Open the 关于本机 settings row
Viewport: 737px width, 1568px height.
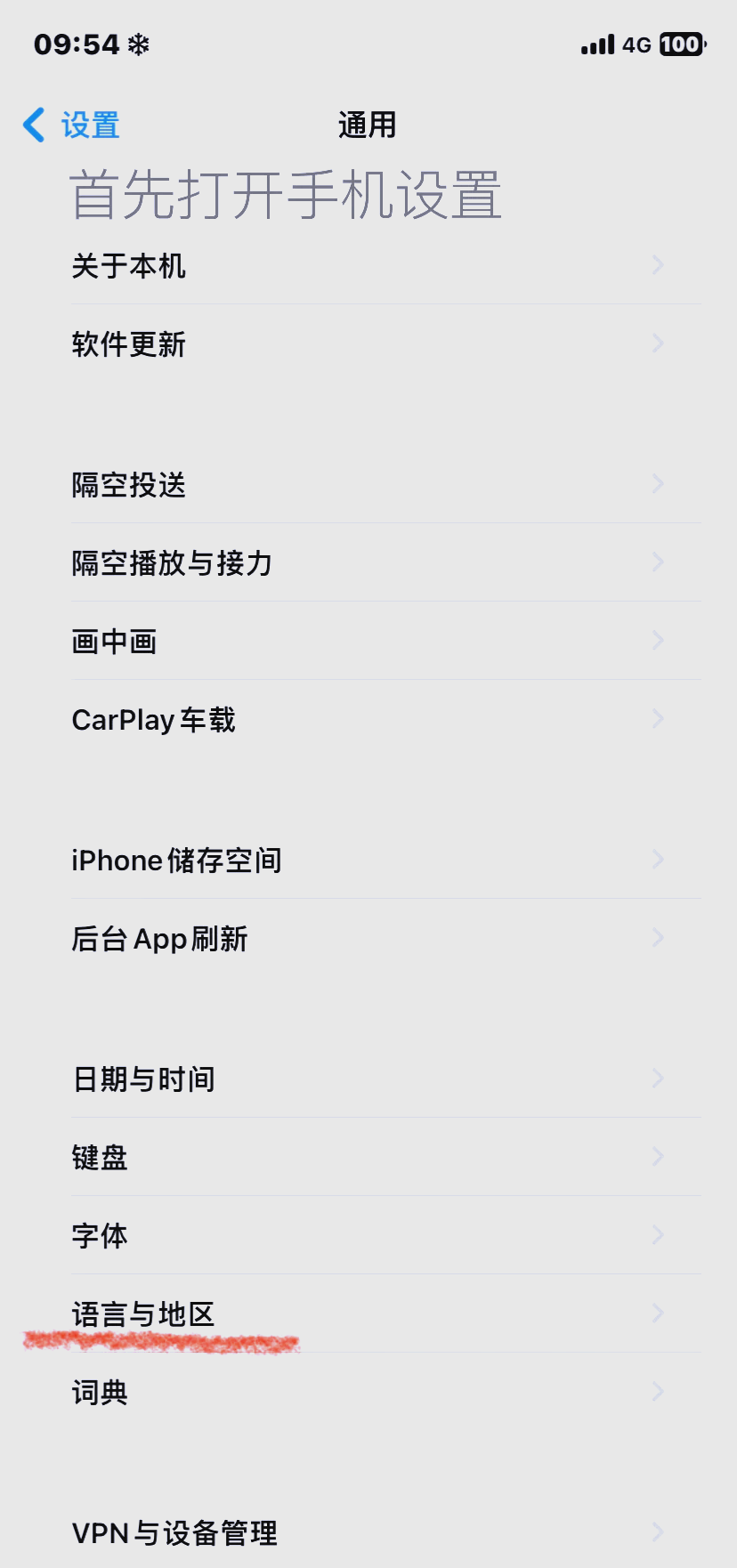coord(368,264)
